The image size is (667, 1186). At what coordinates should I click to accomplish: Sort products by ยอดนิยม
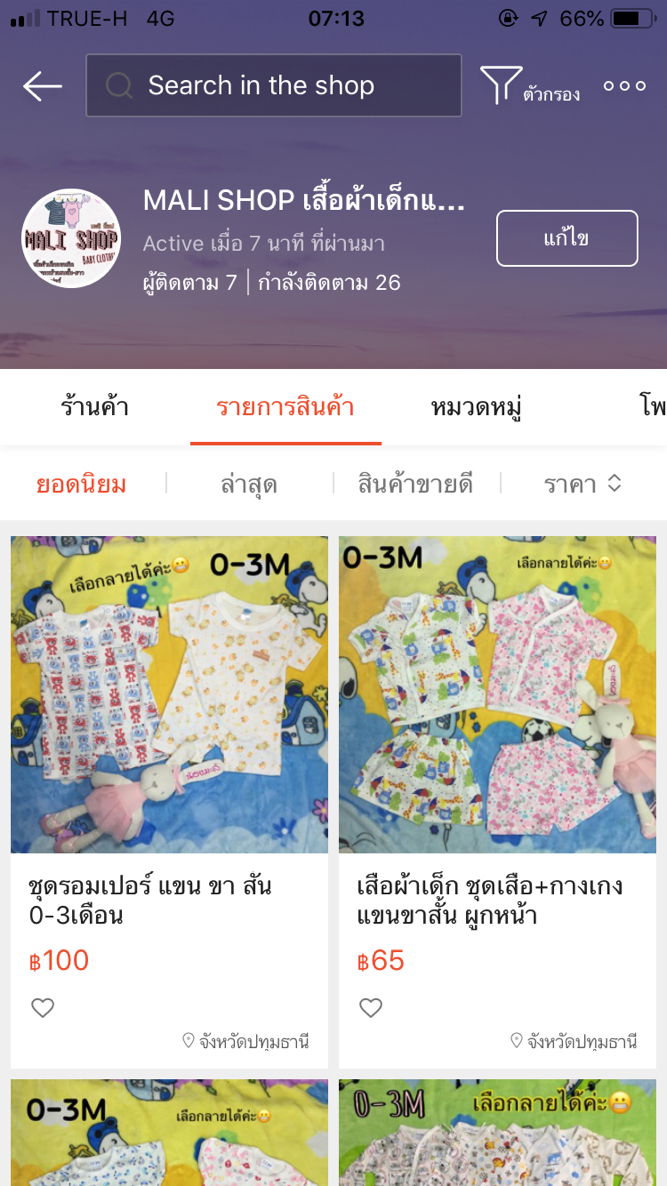click(x=82, y=485)
